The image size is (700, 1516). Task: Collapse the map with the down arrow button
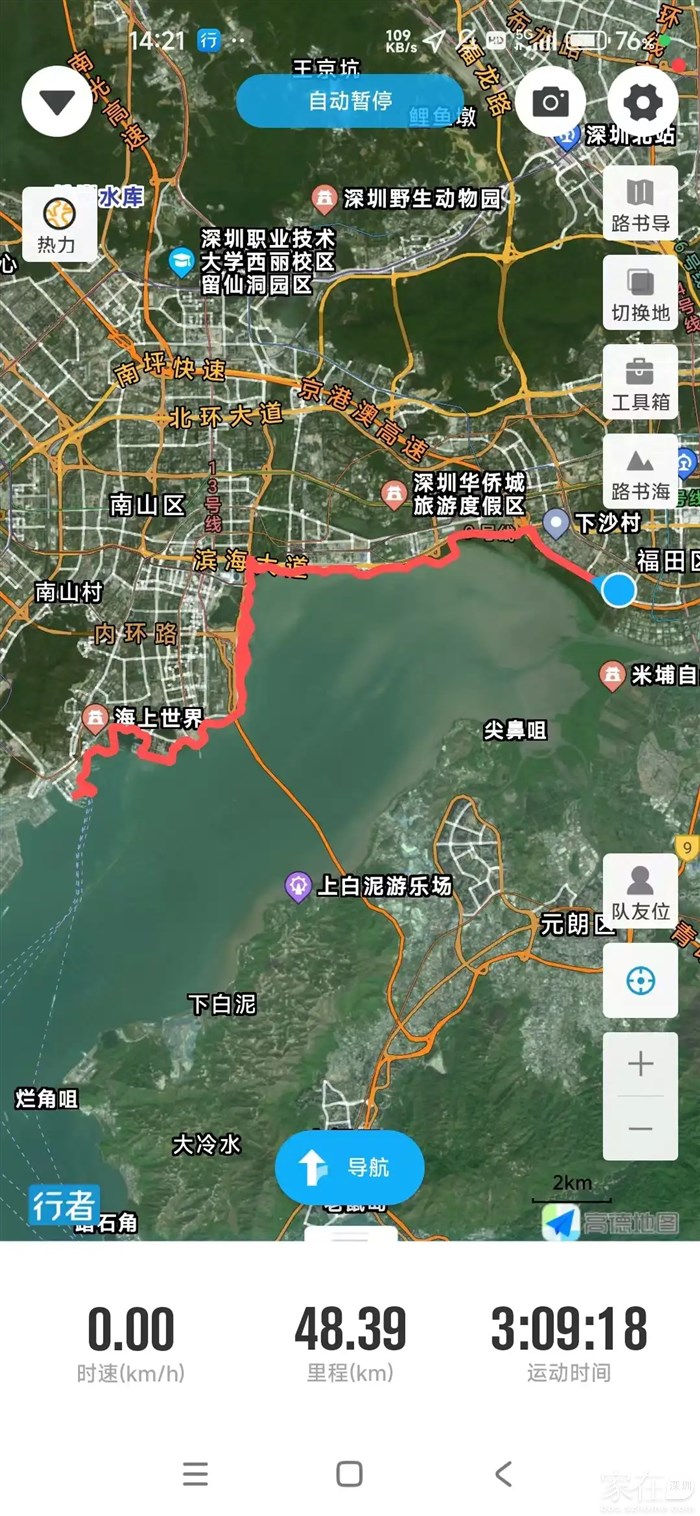coord(57,102)
